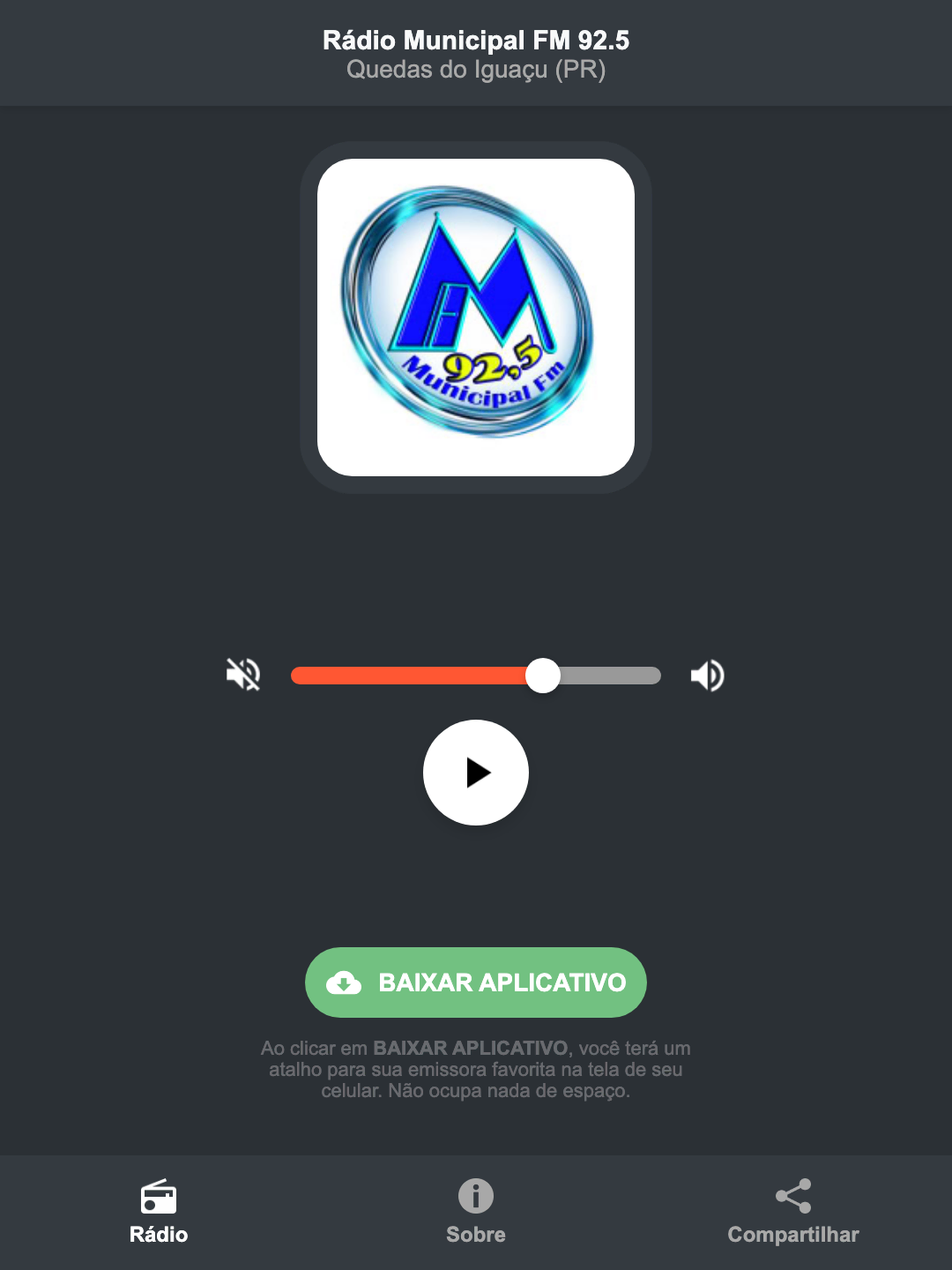
Task: Click the Rádio Municipal FM 92.5 title
Action: click(x=475, y=39)
